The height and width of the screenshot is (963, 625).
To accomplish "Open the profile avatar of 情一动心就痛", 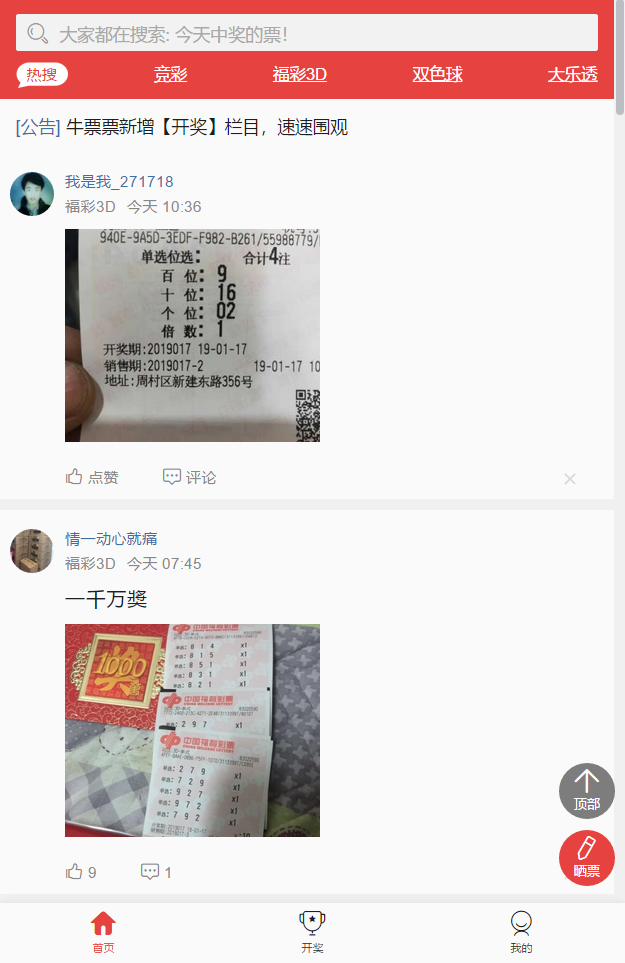I will click(32, 551).
